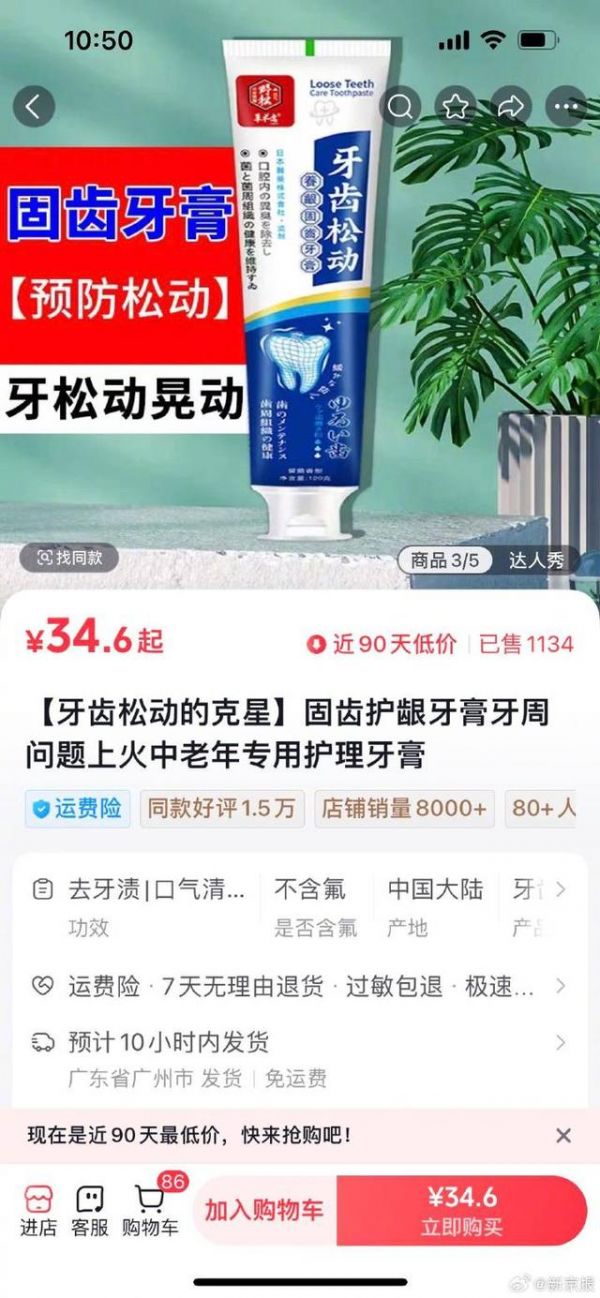
Task: Switch to the 达人秀 tab
Action: [536, 560]
